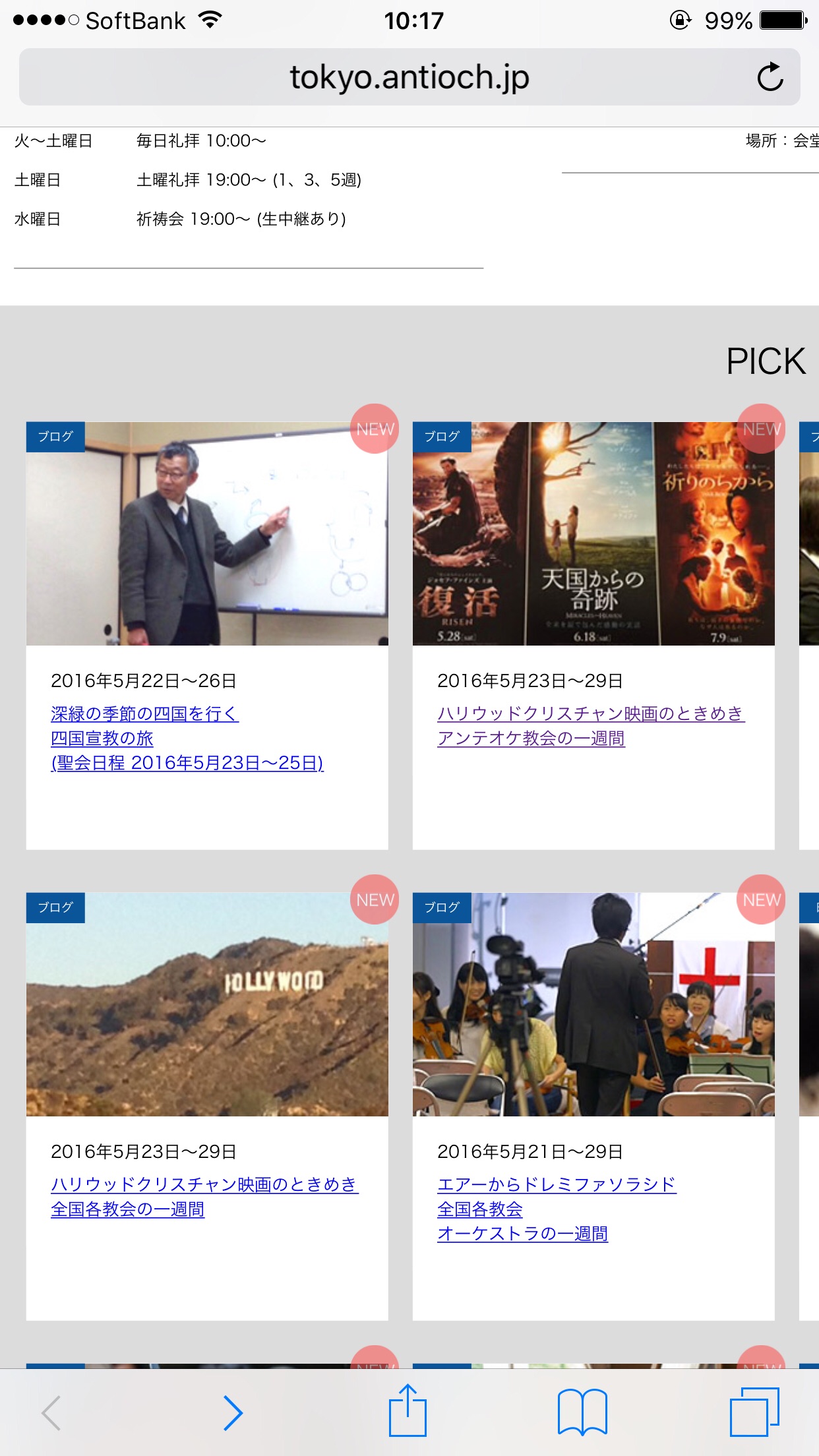Image resolution: width=819 pixels, height=1456 pixels.
Task: Open the 全国各教会の一週間 link
Action: click(127, 1209)
